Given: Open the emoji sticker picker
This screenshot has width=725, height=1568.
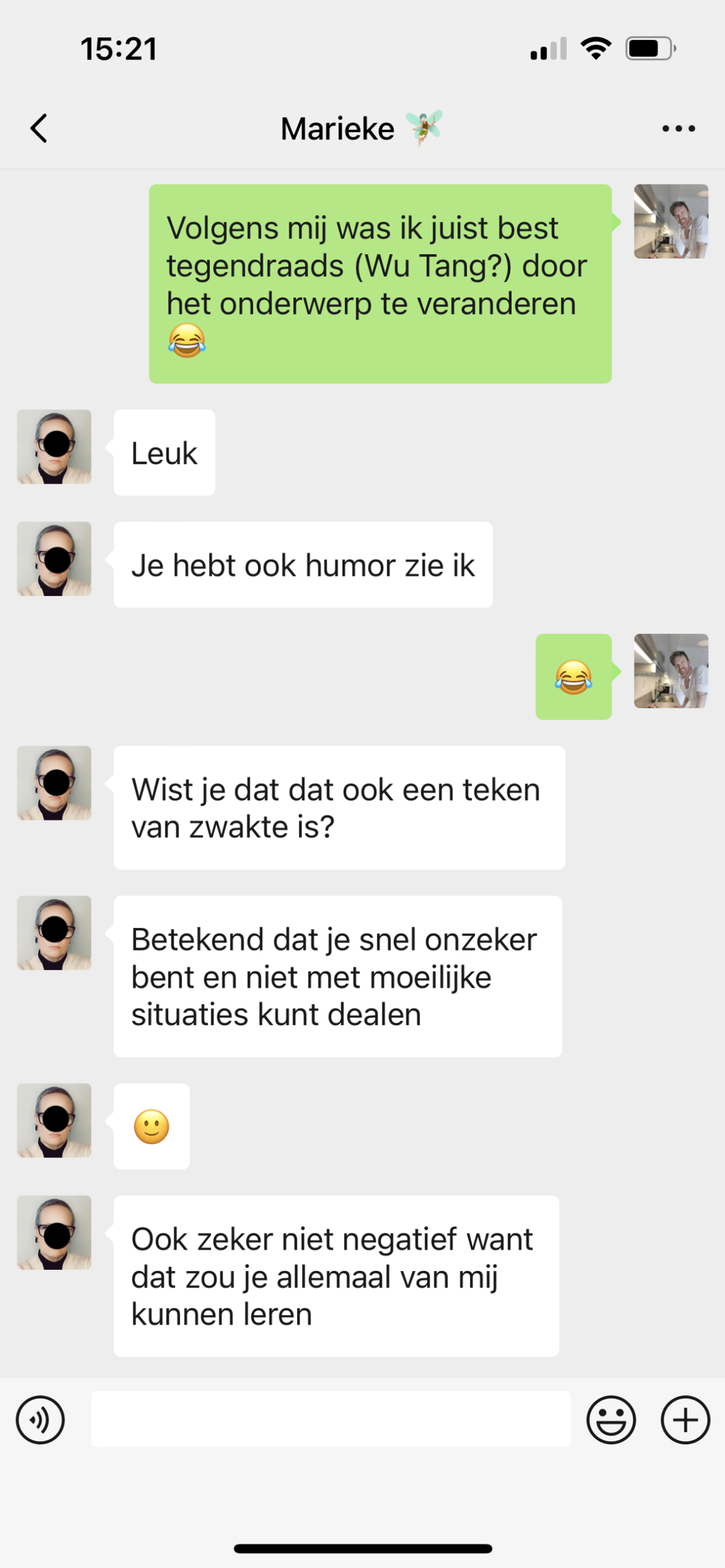Looking at the screenshot, I should tap(610, 1420).
